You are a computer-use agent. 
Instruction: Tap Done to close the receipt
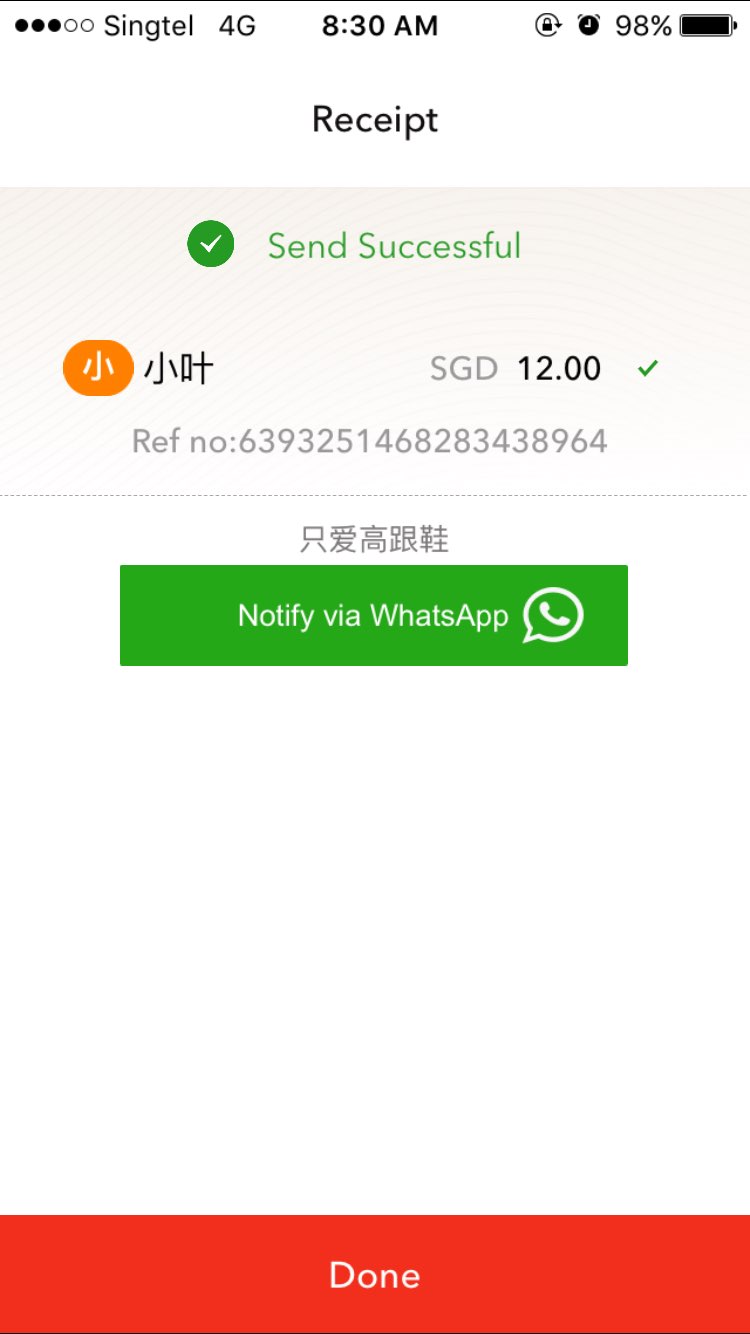coord(375,1274)
